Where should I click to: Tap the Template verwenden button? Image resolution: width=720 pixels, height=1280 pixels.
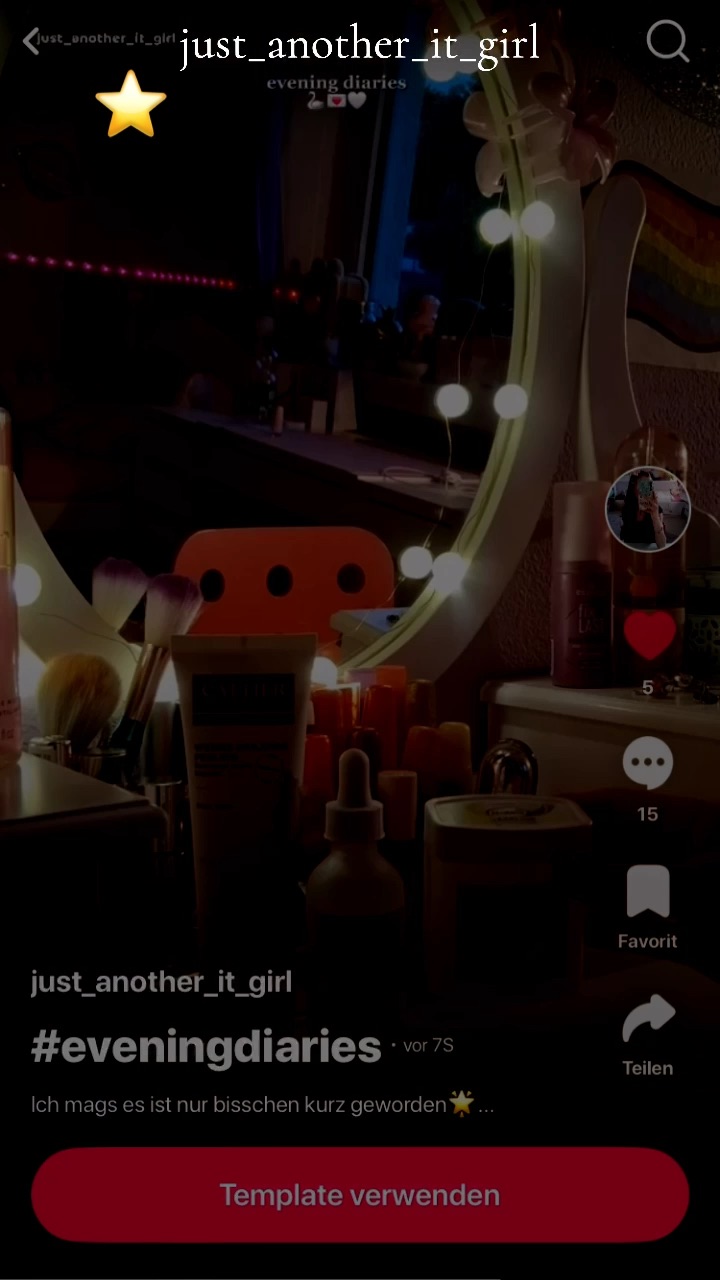[360, 1195]
